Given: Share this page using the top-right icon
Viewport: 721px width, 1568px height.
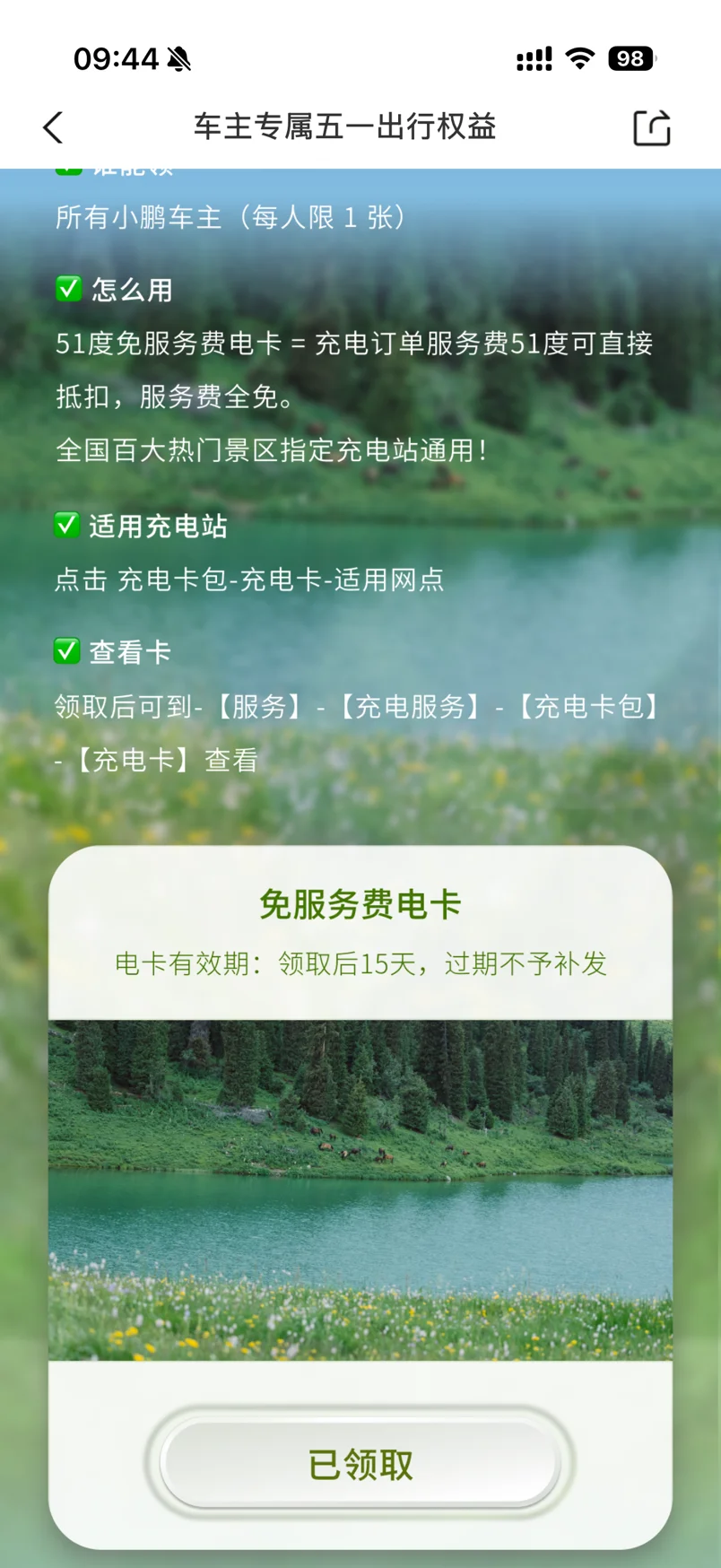Looking at the screenshot, I should pos(652,127).
